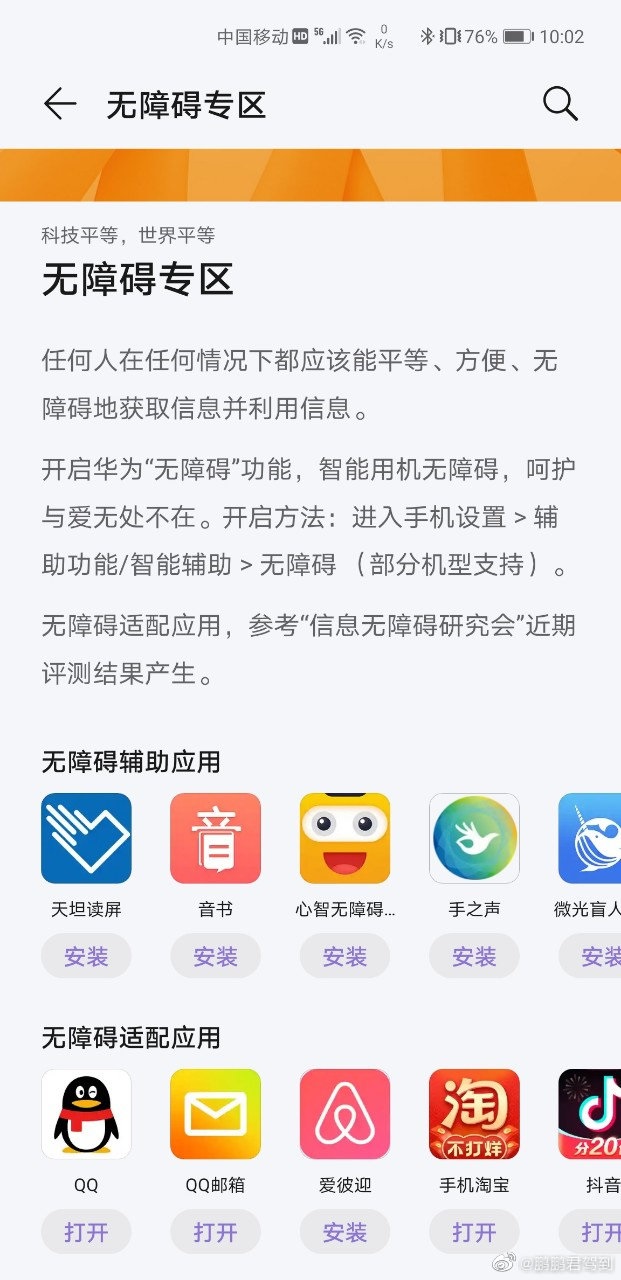View the QQ app details
Screen dimensions: 621x1280
point(86,1114)
